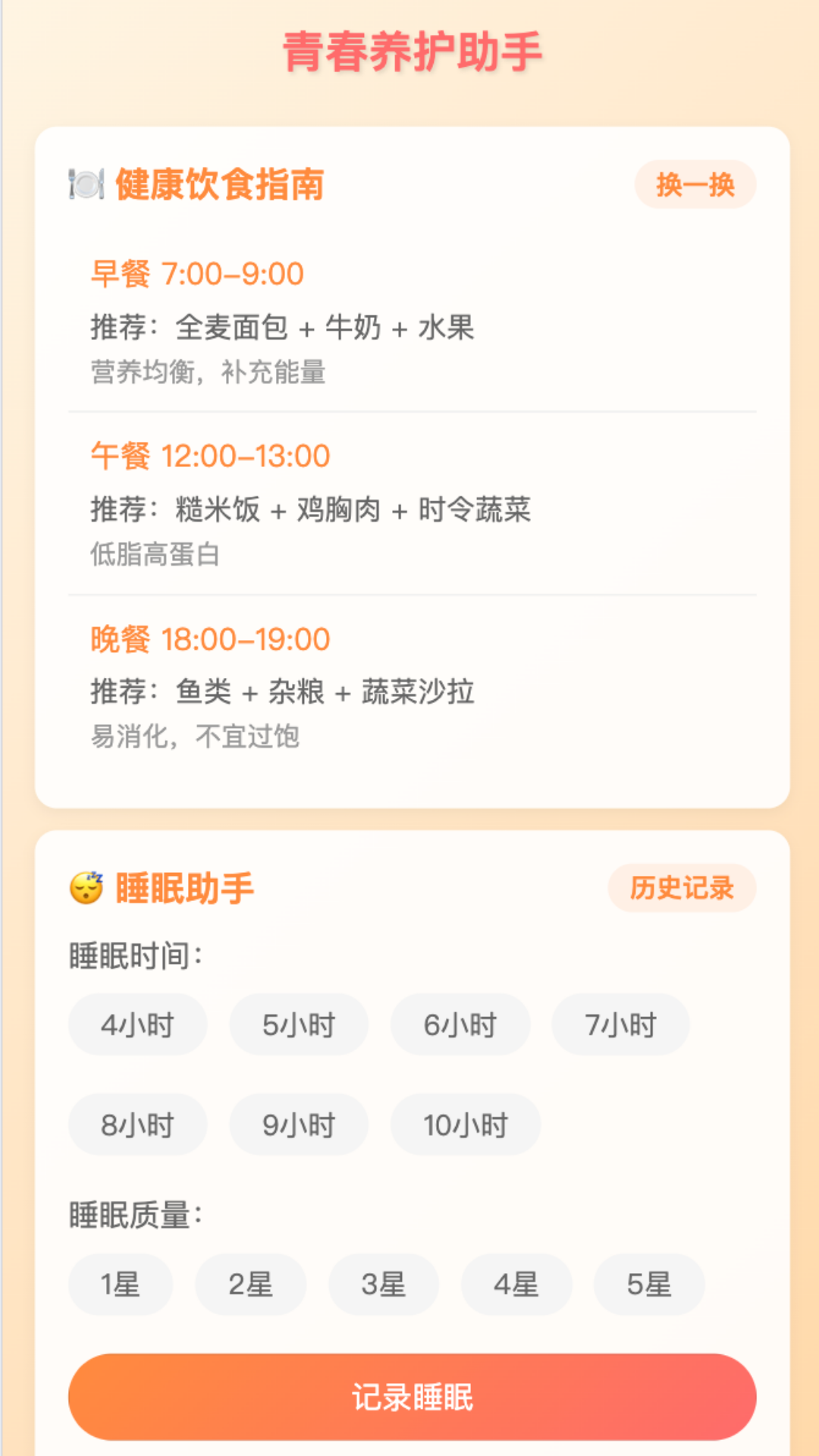Give a 5星 sleep quality rating
The image size is (819, 1456).
649,1284
